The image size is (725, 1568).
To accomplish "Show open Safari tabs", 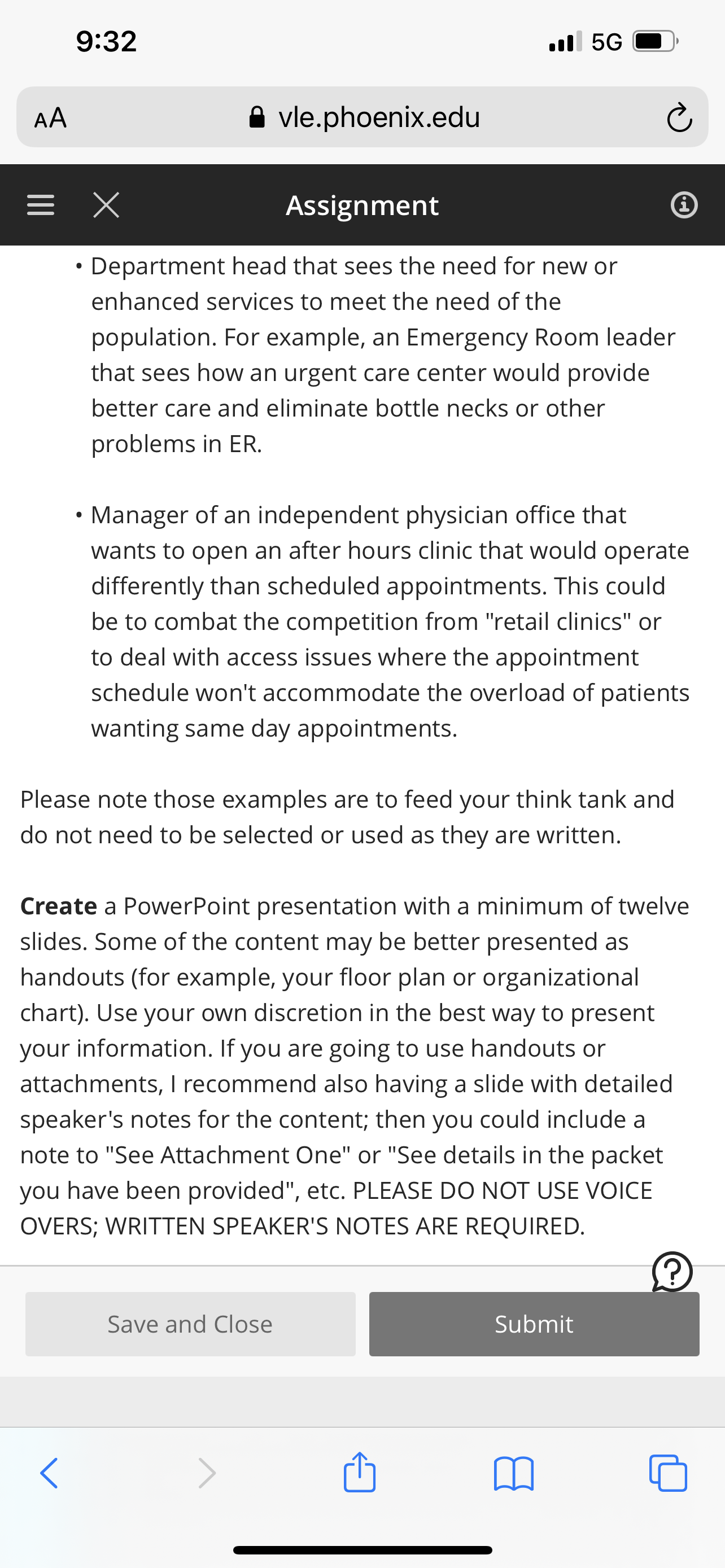I will pos(668,1473).
